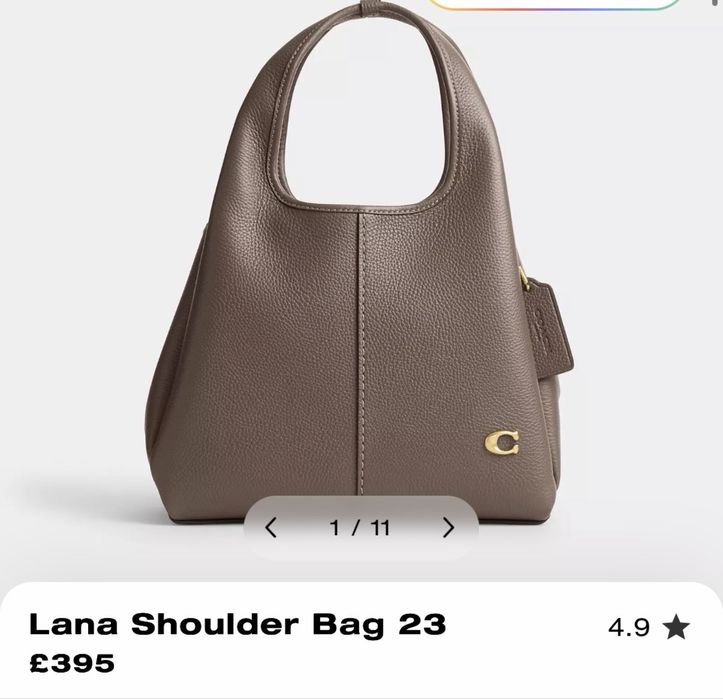Image resolution: width=723 pixels, height=699 pixels.
Task: Show the next product image
Action: pyautogui.click(x=448, y=527)
